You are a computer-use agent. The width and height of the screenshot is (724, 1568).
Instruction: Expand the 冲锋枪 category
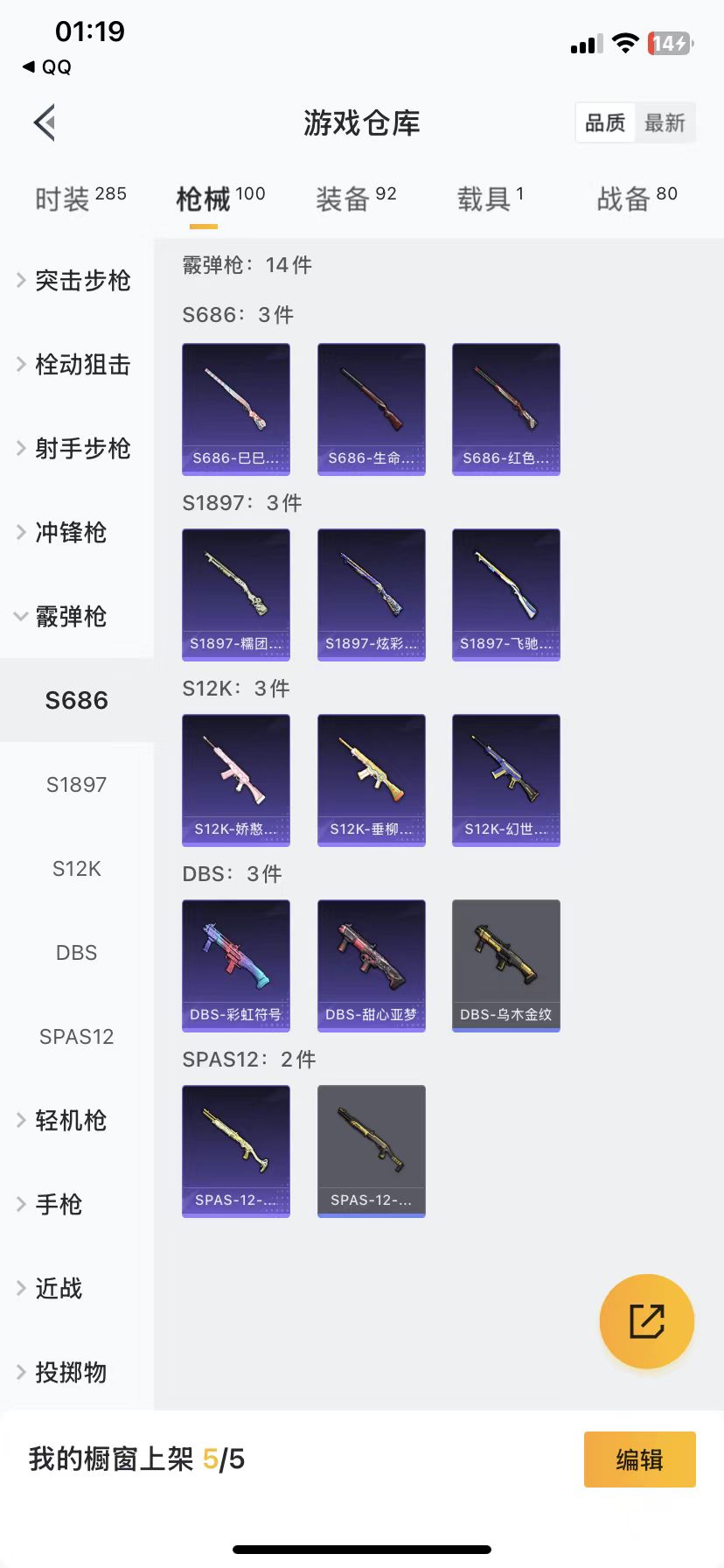[x=70, y=532]
